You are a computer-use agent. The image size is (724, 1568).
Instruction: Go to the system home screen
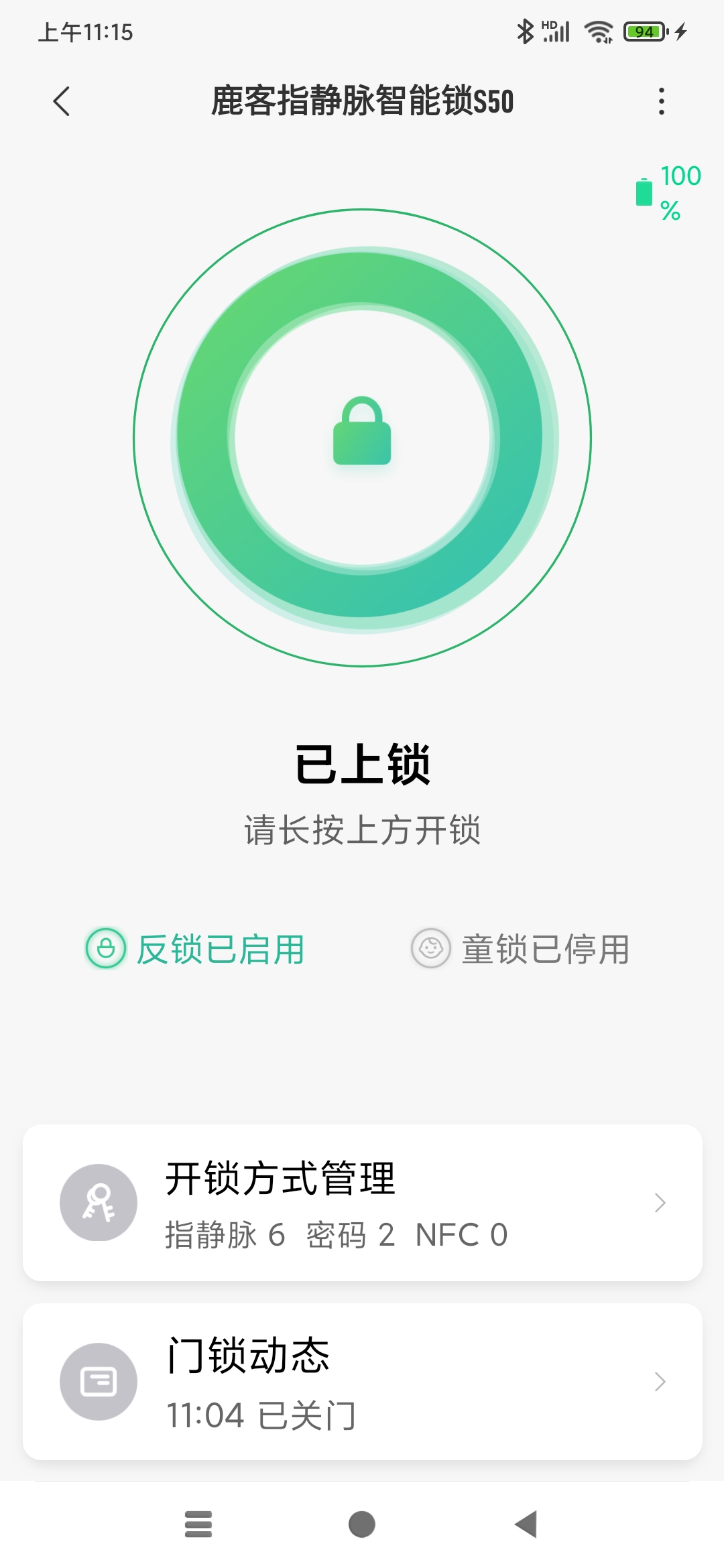[362, 1524]
